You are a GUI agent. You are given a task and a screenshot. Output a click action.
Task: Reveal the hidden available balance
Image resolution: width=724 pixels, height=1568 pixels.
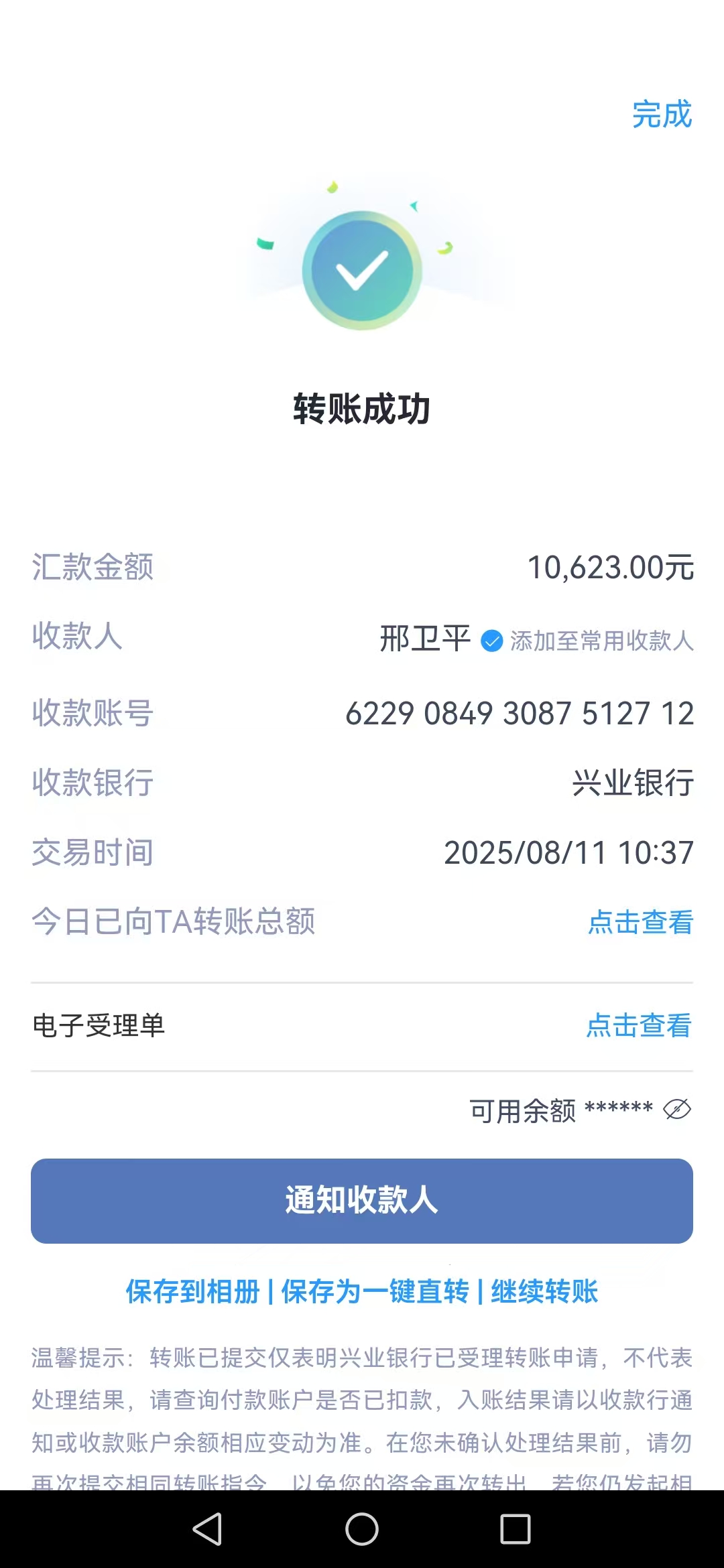(677, 1110)
